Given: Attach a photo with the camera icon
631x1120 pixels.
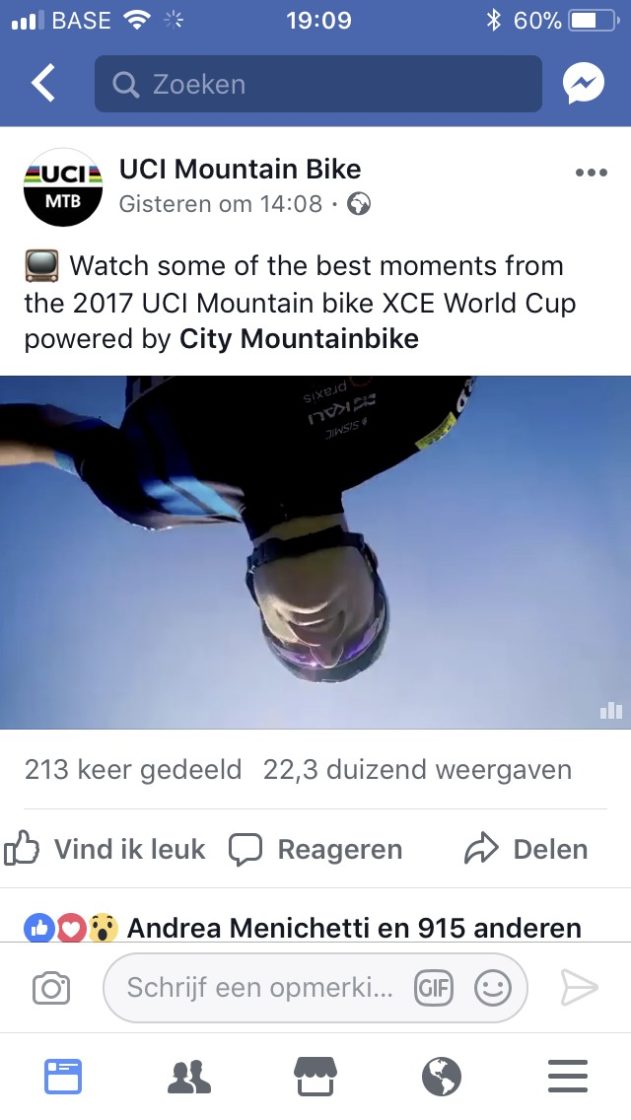Looking at the screenshot, I should (51, 988).
